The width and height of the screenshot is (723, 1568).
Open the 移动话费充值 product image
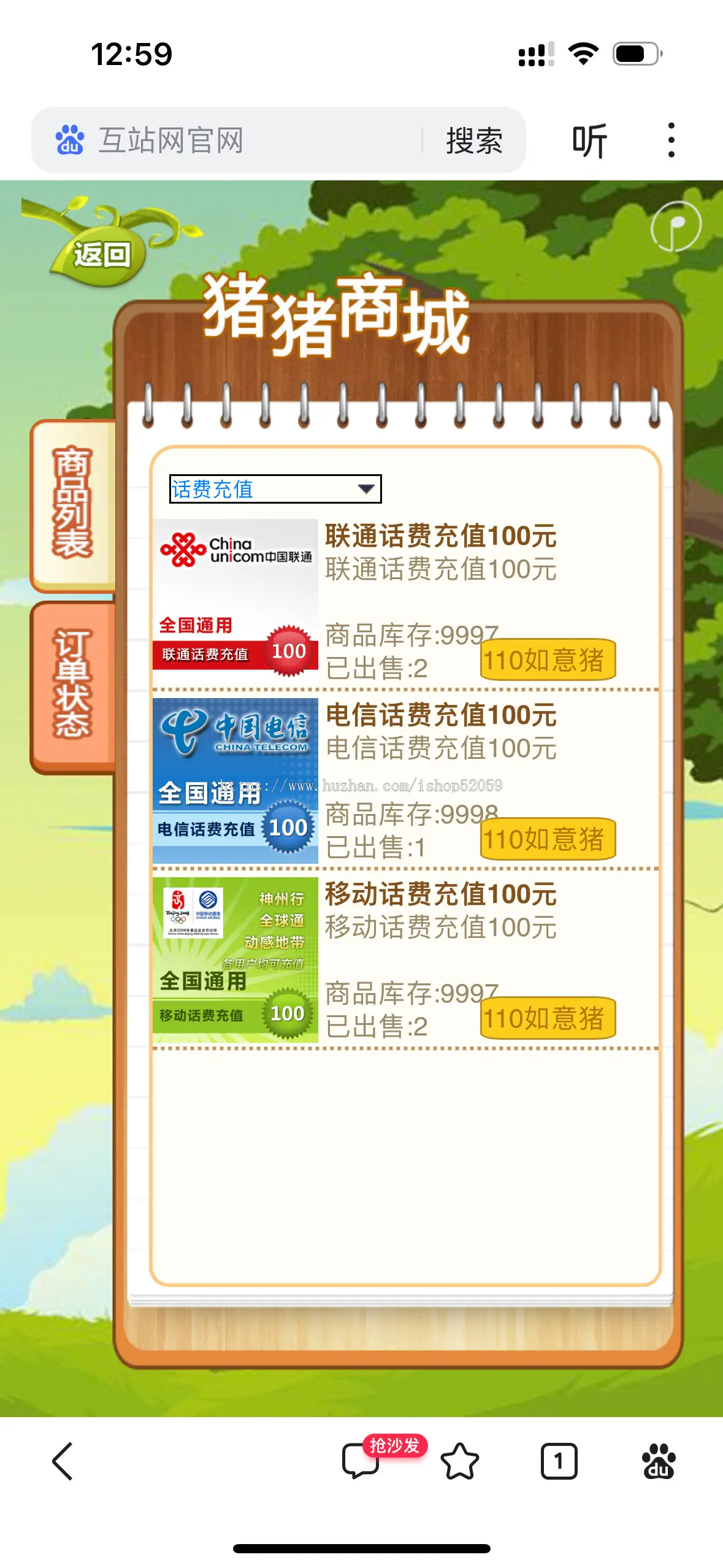[235, 959]
